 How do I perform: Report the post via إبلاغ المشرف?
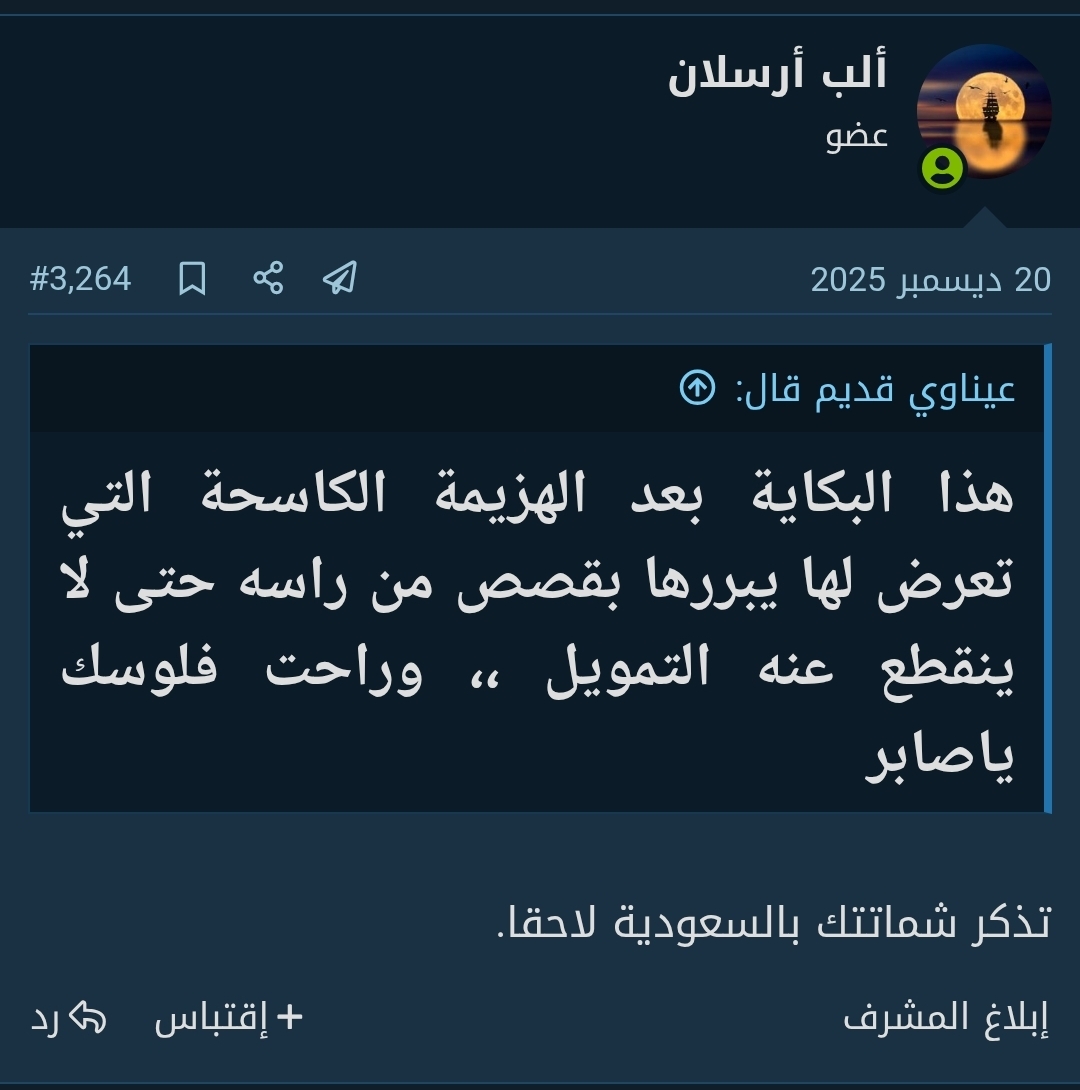click(946, 1017)
